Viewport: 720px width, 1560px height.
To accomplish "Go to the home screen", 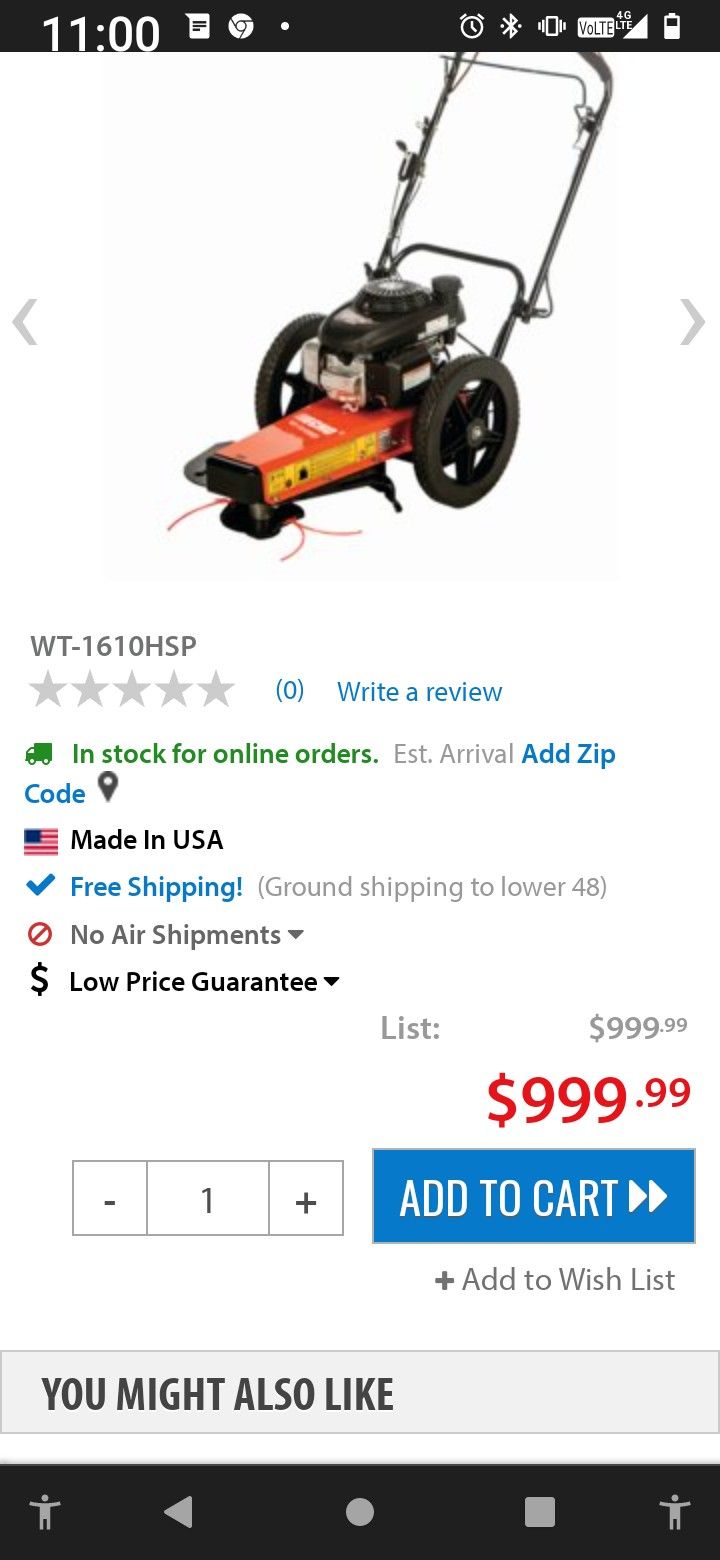I will 360,1512.
